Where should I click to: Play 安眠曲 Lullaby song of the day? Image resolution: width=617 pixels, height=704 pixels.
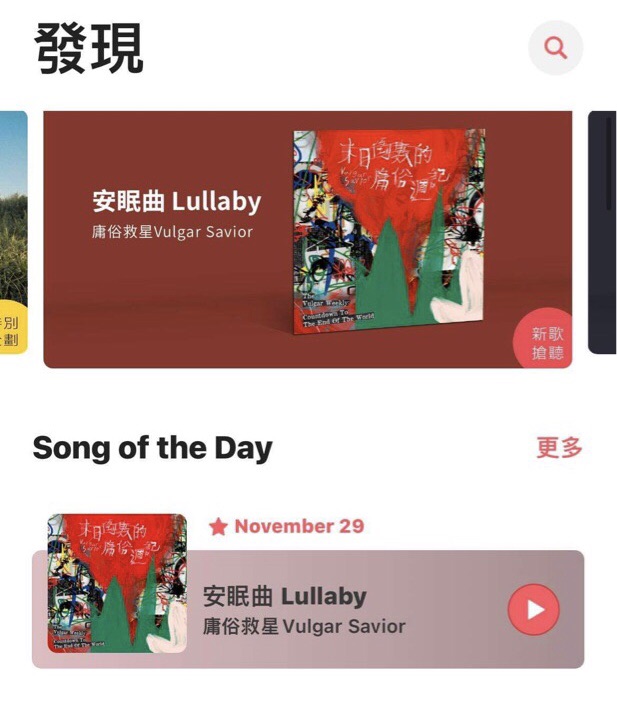pyautogui.click(x=534, y=609)
